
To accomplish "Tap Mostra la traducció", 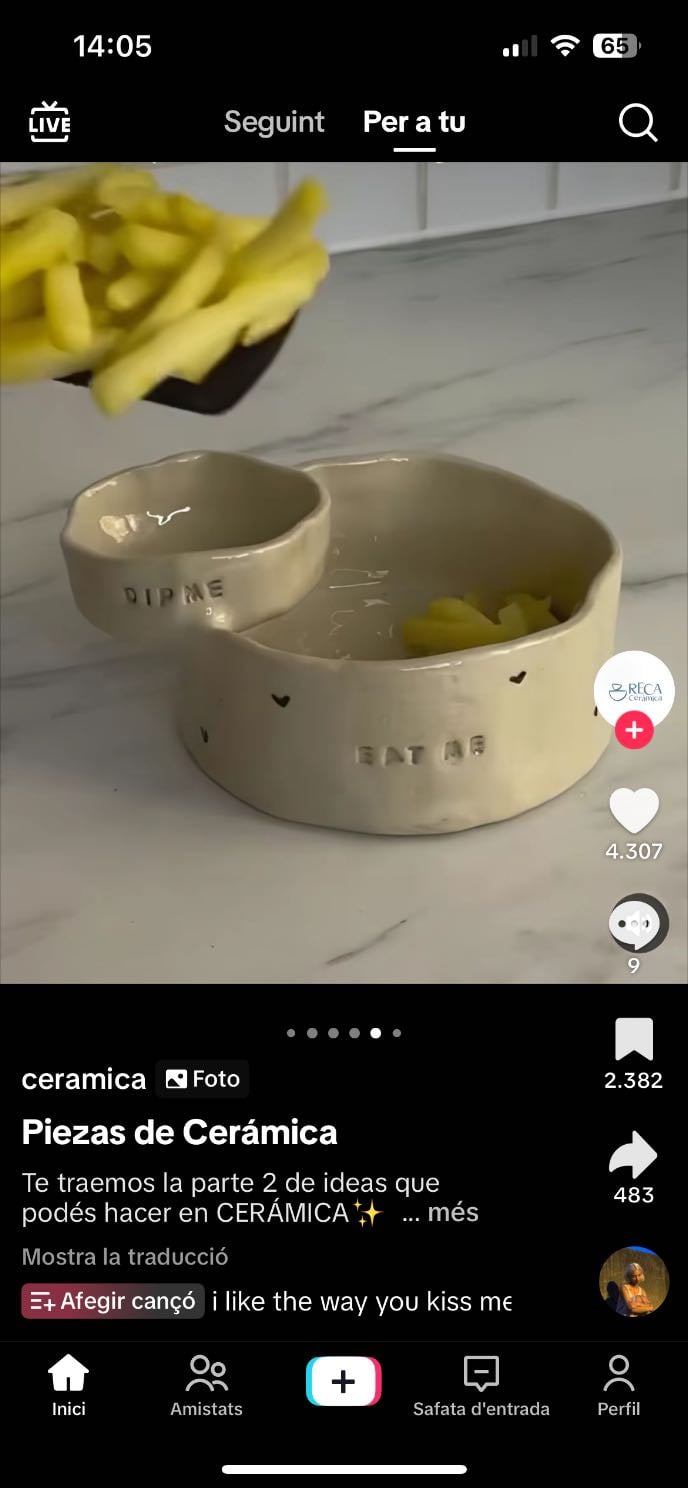I will click(x=125, y=1257).
